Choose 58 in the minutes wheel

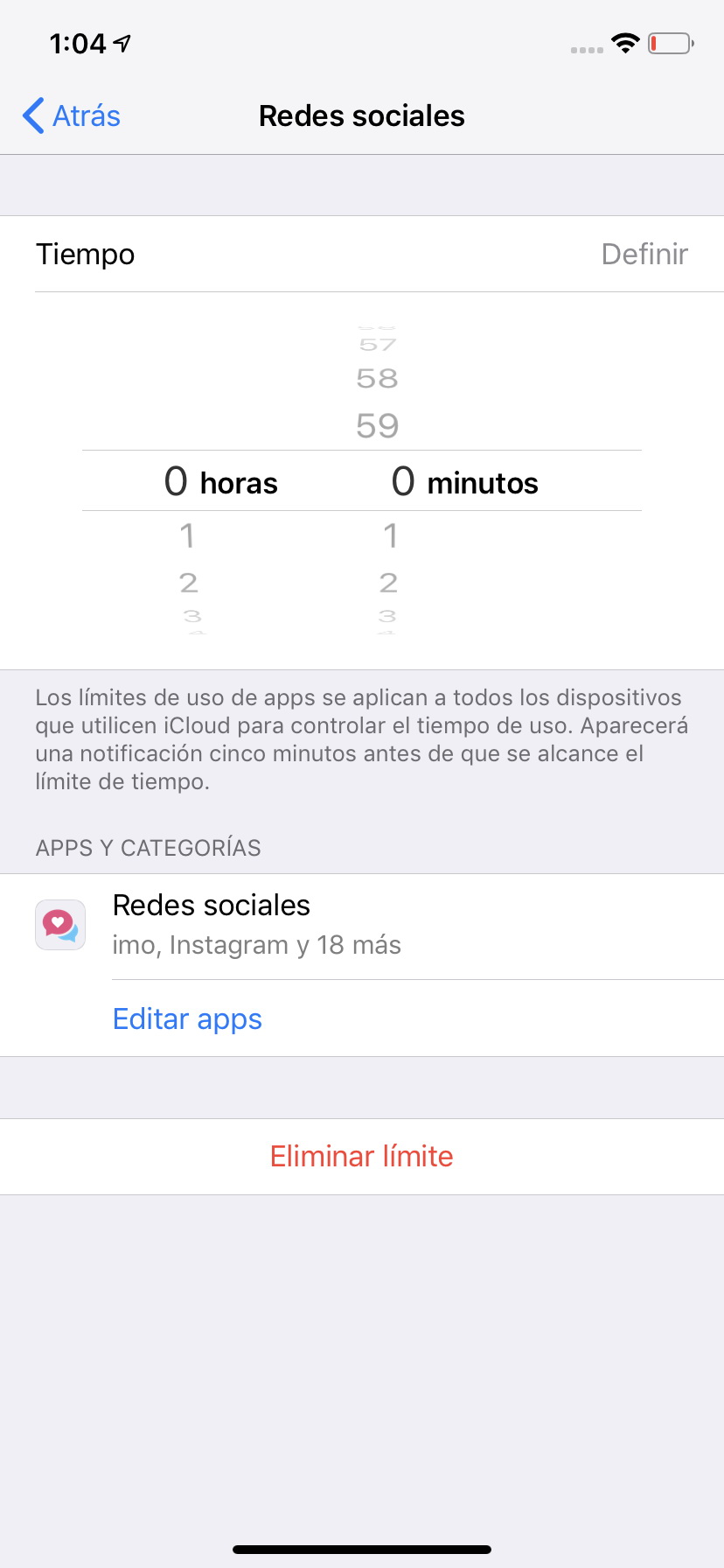click(378, 379)
